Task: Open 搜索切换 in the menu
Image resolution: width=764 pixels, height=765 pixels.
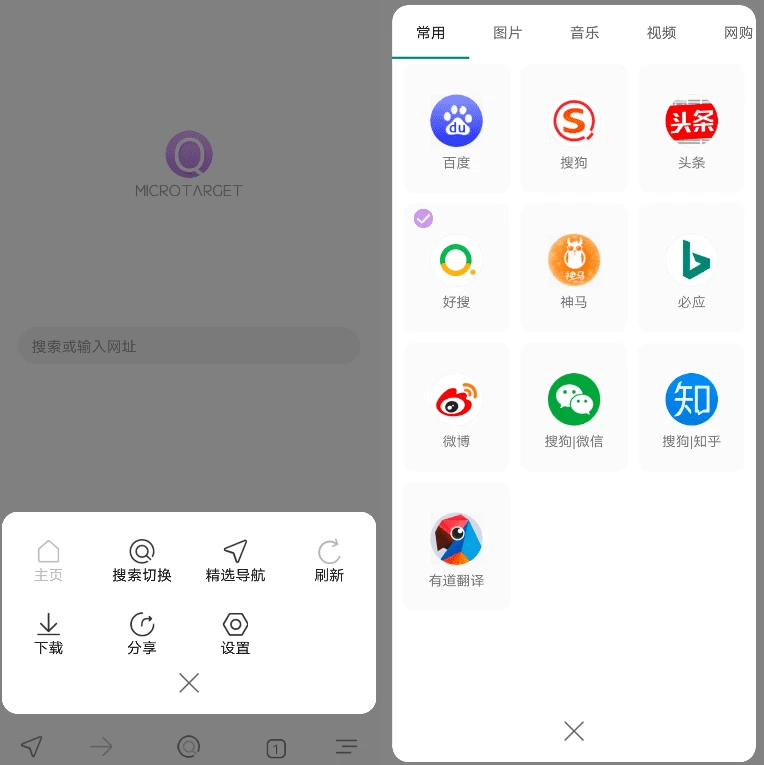Action: [x=142, y=561]
